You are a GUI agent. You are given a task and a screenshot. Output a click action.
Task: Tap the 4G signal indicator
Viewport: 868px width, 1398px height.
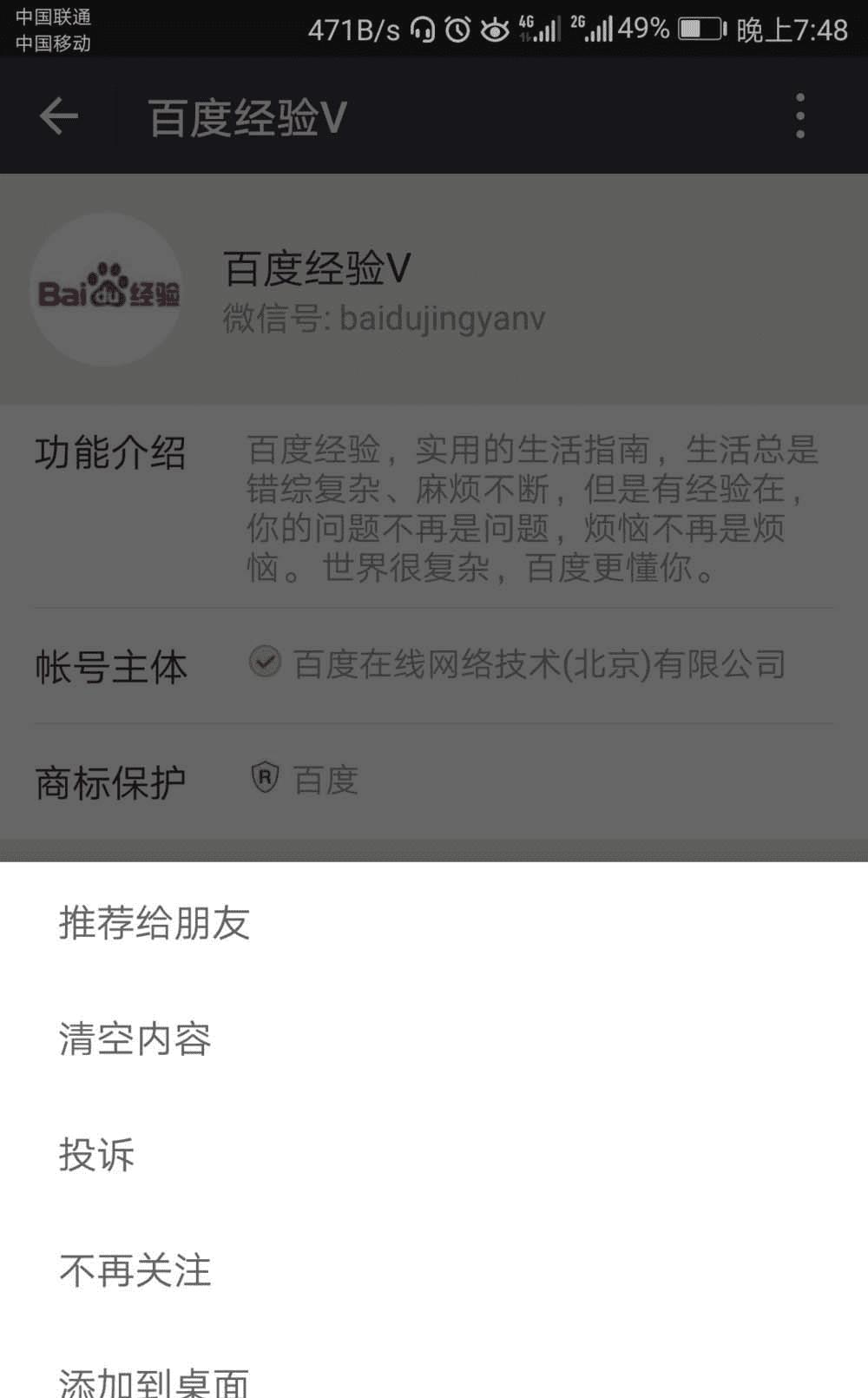[x=533, y=29]
